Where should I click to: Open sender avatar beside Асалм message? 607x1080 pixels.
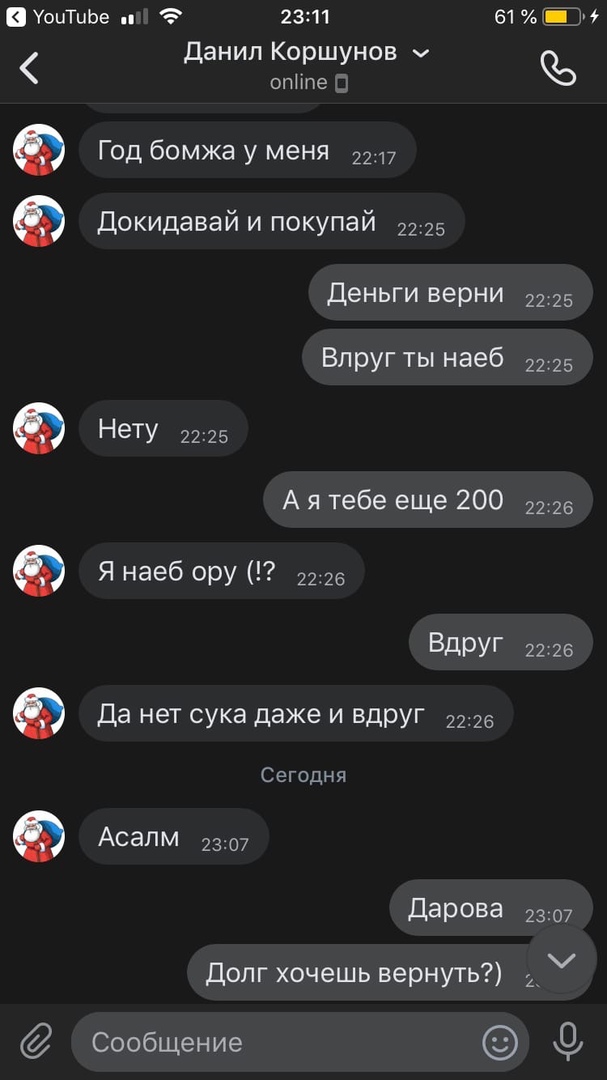click(39, 836)
